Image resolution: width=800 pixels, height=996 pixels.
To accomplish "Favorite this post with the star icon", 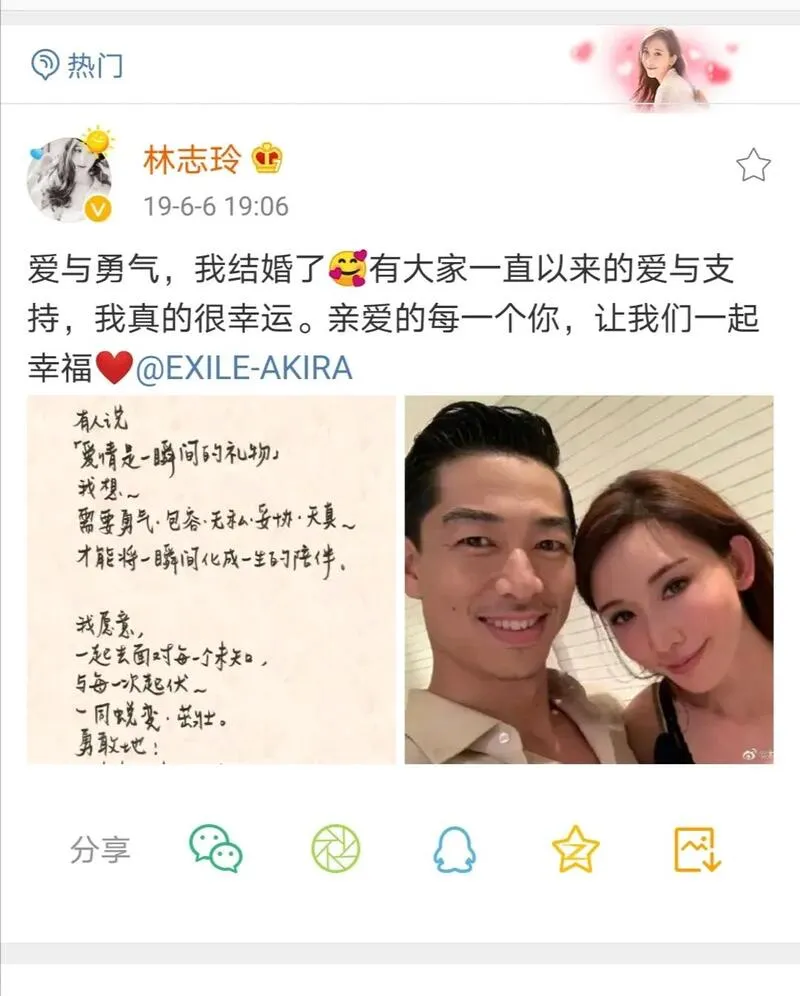I will pyautogui.click(x=753, y=166).
